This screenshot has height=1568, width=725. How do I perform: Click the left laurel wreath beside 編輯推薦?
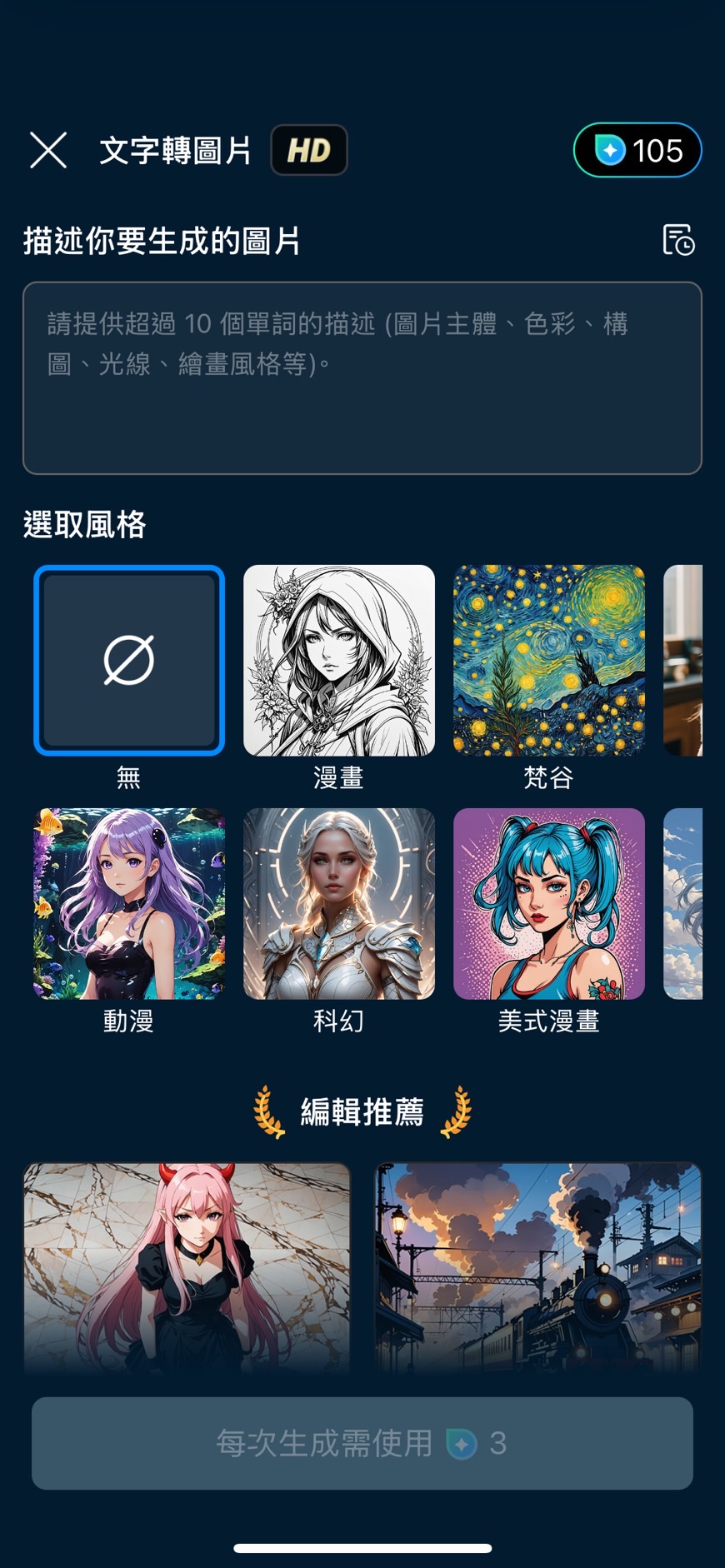click(x=265, y=1111)
